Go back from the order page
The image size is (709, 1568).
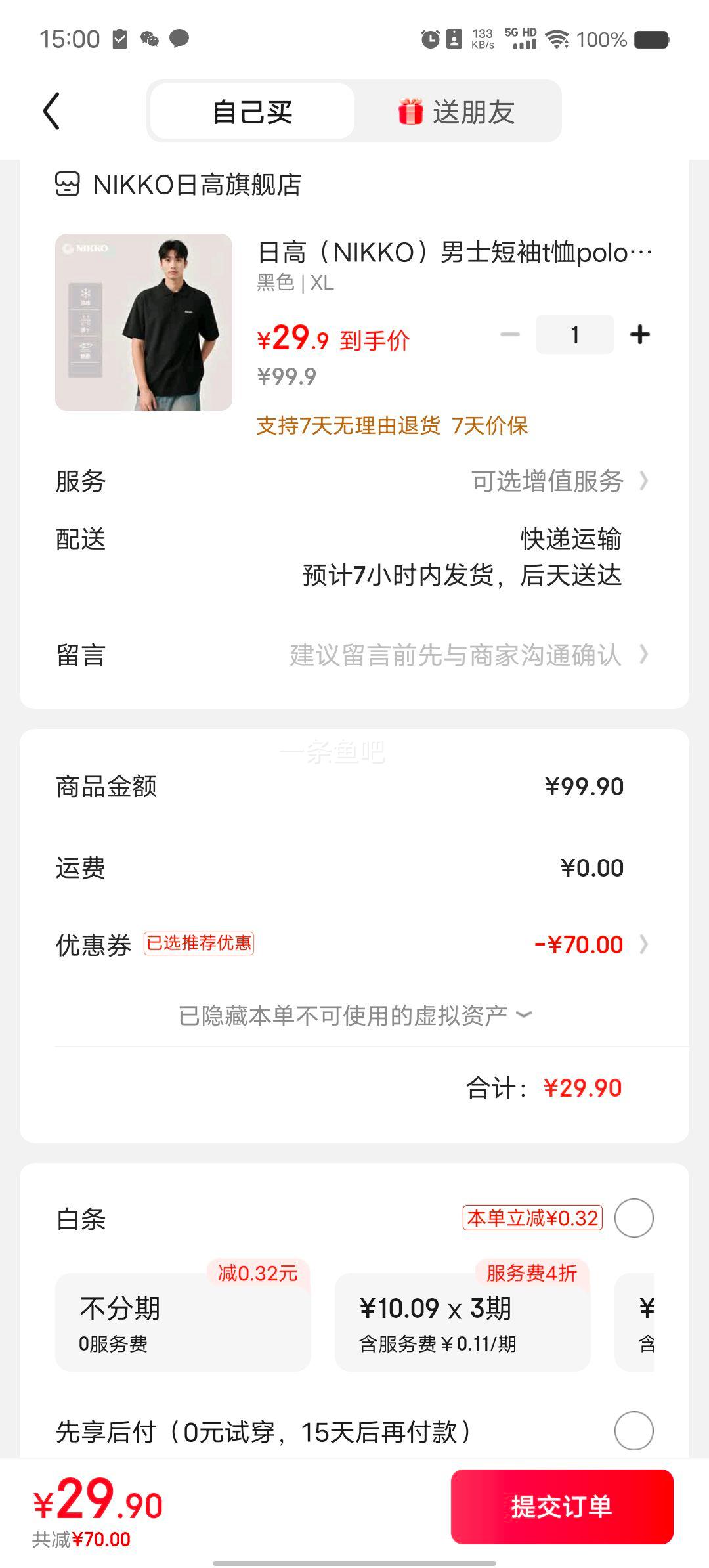tap(51, 111)
